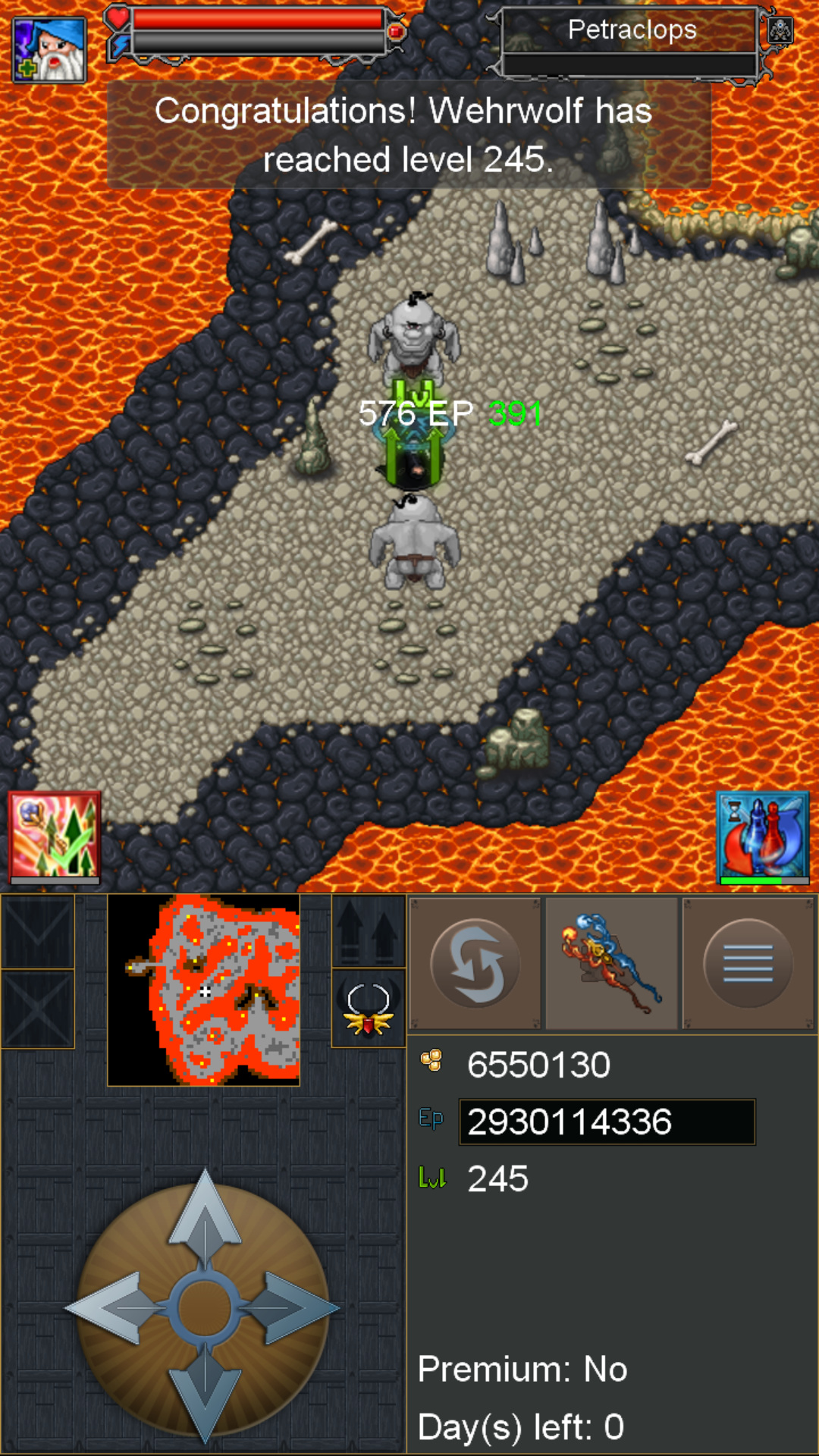Attack the Petraclops above the character
Image resolution: width=819 pixels, height=1456 pixels.
pyautogui.click(x=413, y=334)
